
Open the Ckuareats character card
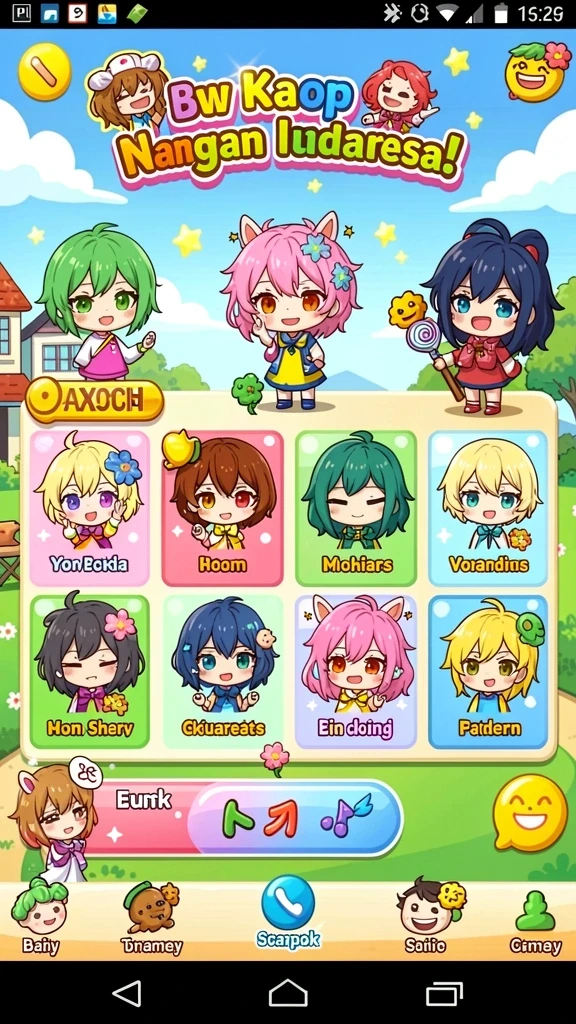point(223,671)
